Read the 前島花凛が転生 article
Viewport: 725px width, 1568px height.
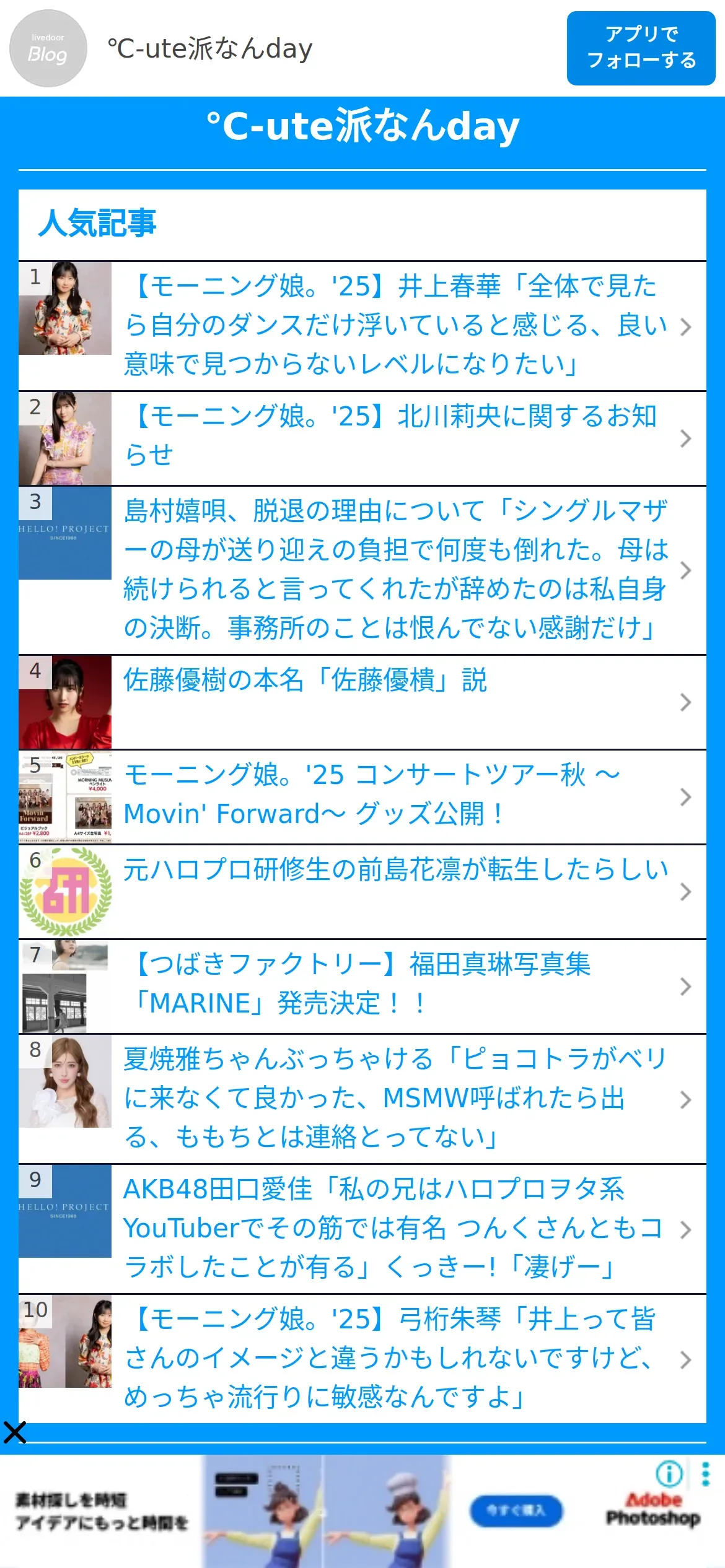pyautogui.click(x=395, y=891)
